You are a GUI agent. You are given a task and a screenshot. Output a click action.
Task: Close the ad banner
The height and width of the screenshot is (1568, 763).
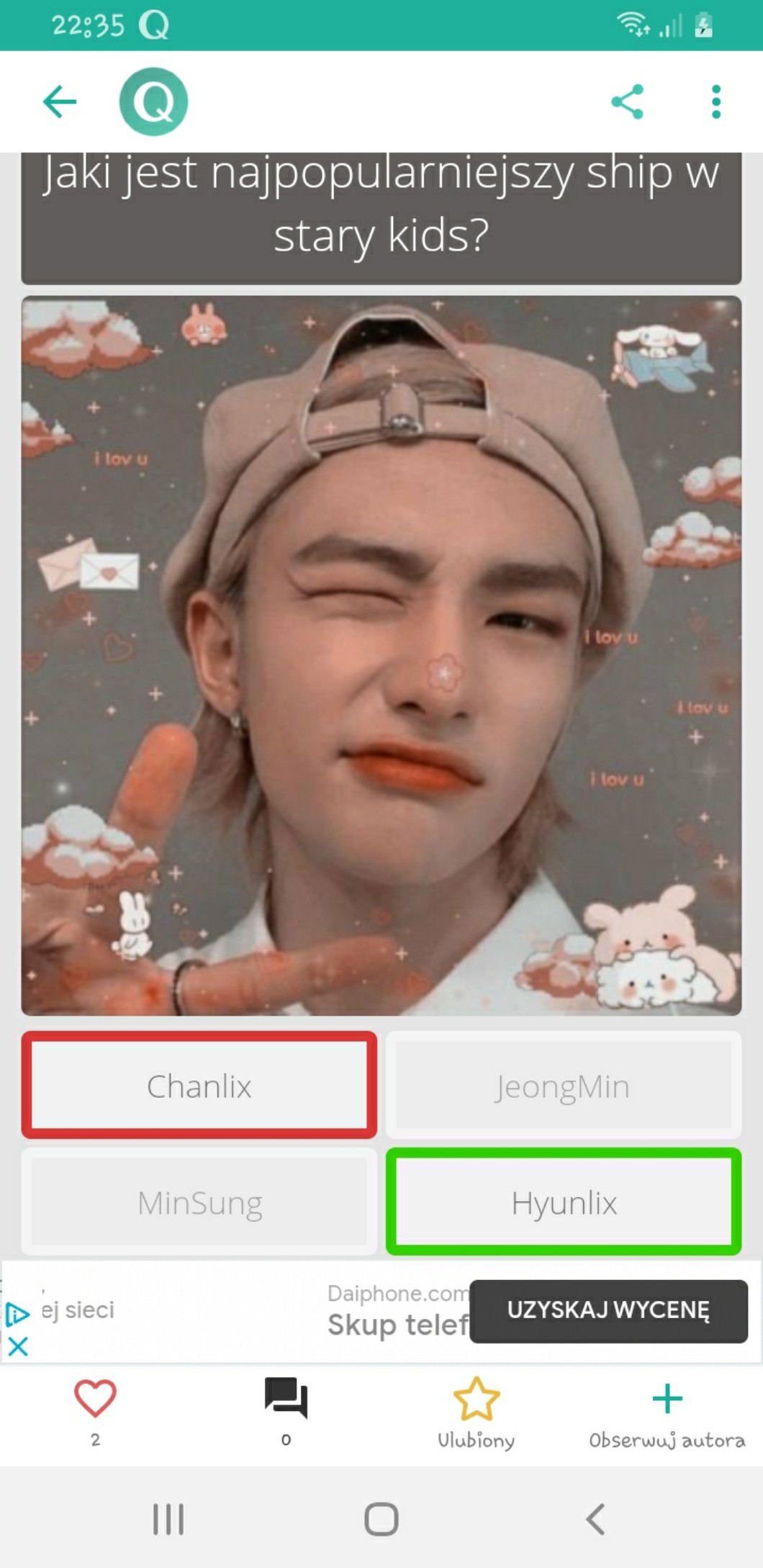point(18,1346)
